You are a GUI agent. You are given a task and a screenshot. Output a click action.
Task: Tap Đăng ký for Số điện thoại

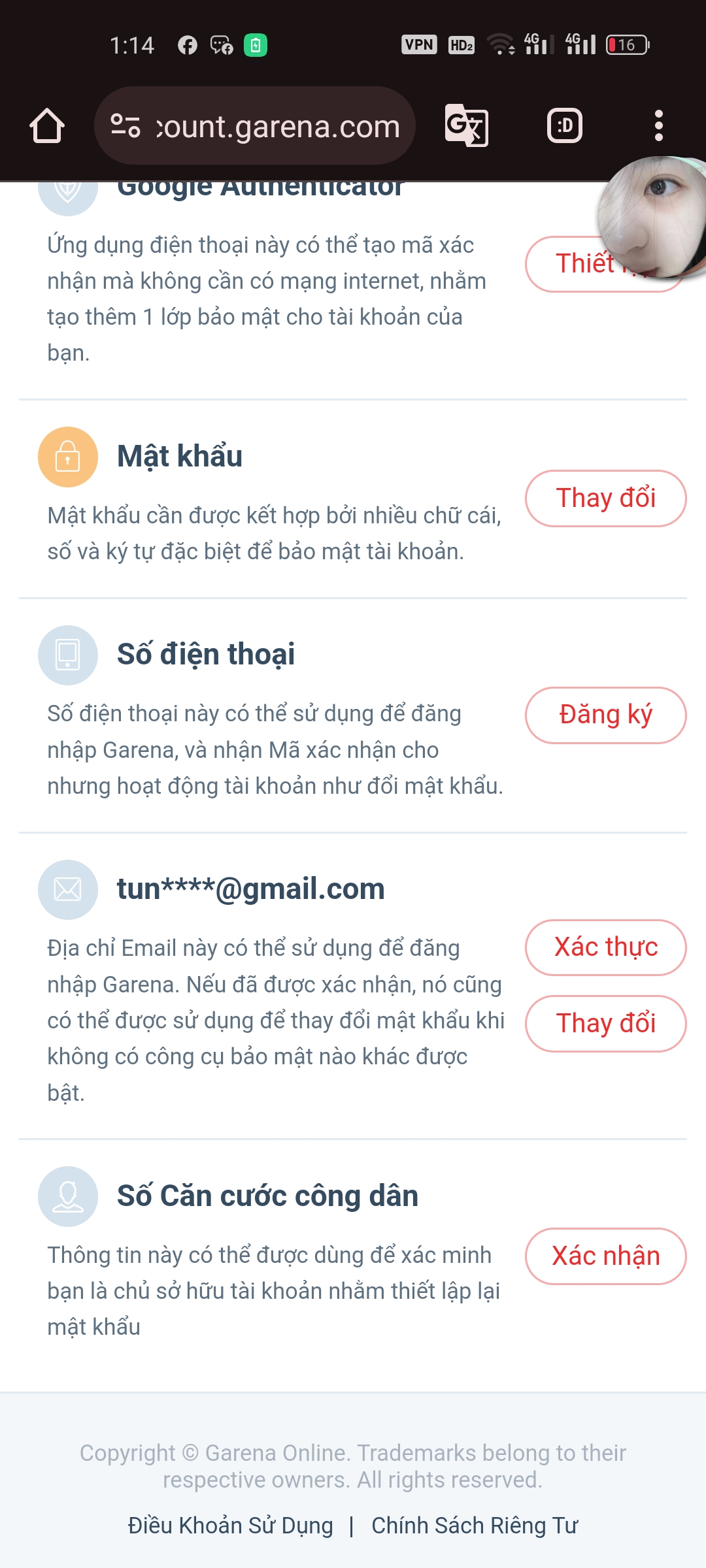click(x=605, y=715)
